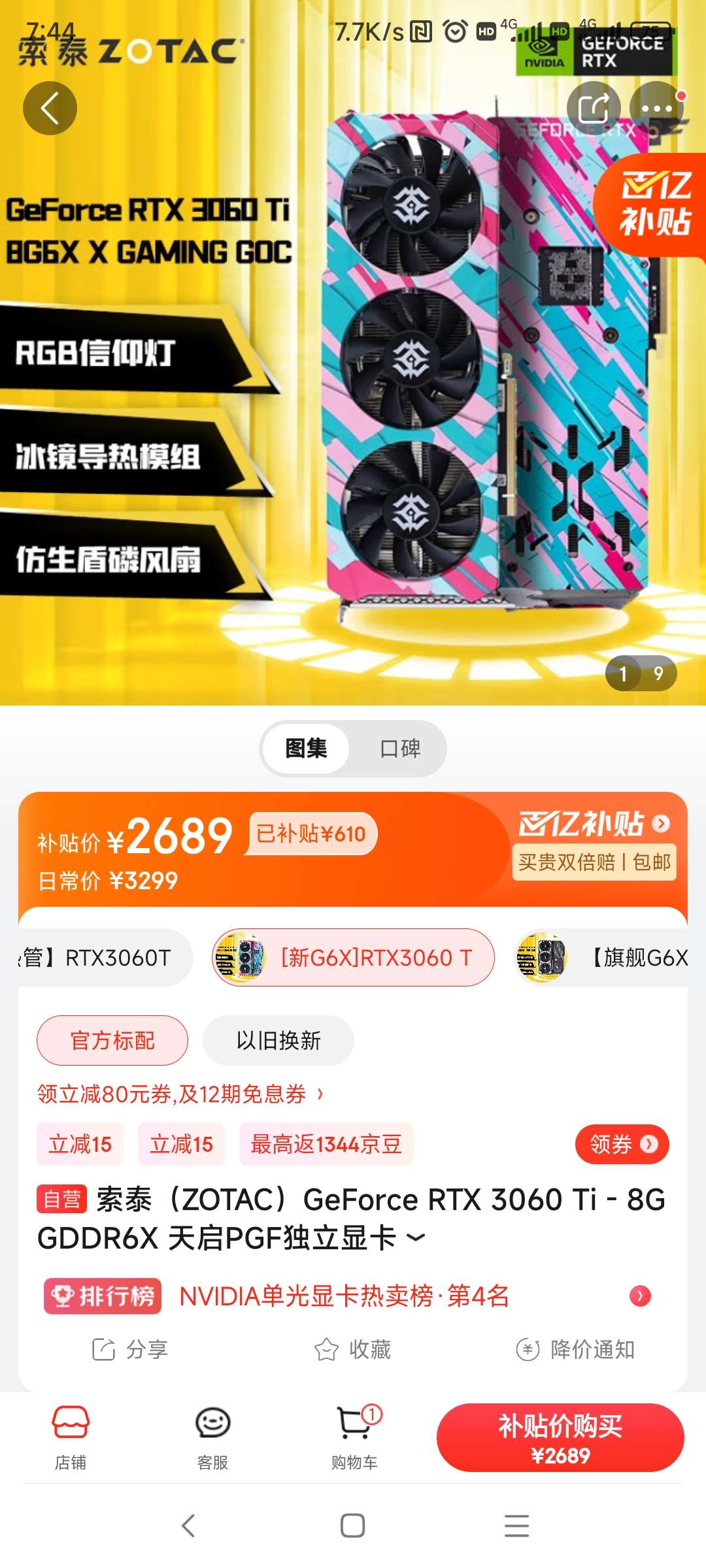The width and height of the screenshot is (706, 1568).
Task: Enable 降价通知 price drop alert
Action: coord(575,1349)
